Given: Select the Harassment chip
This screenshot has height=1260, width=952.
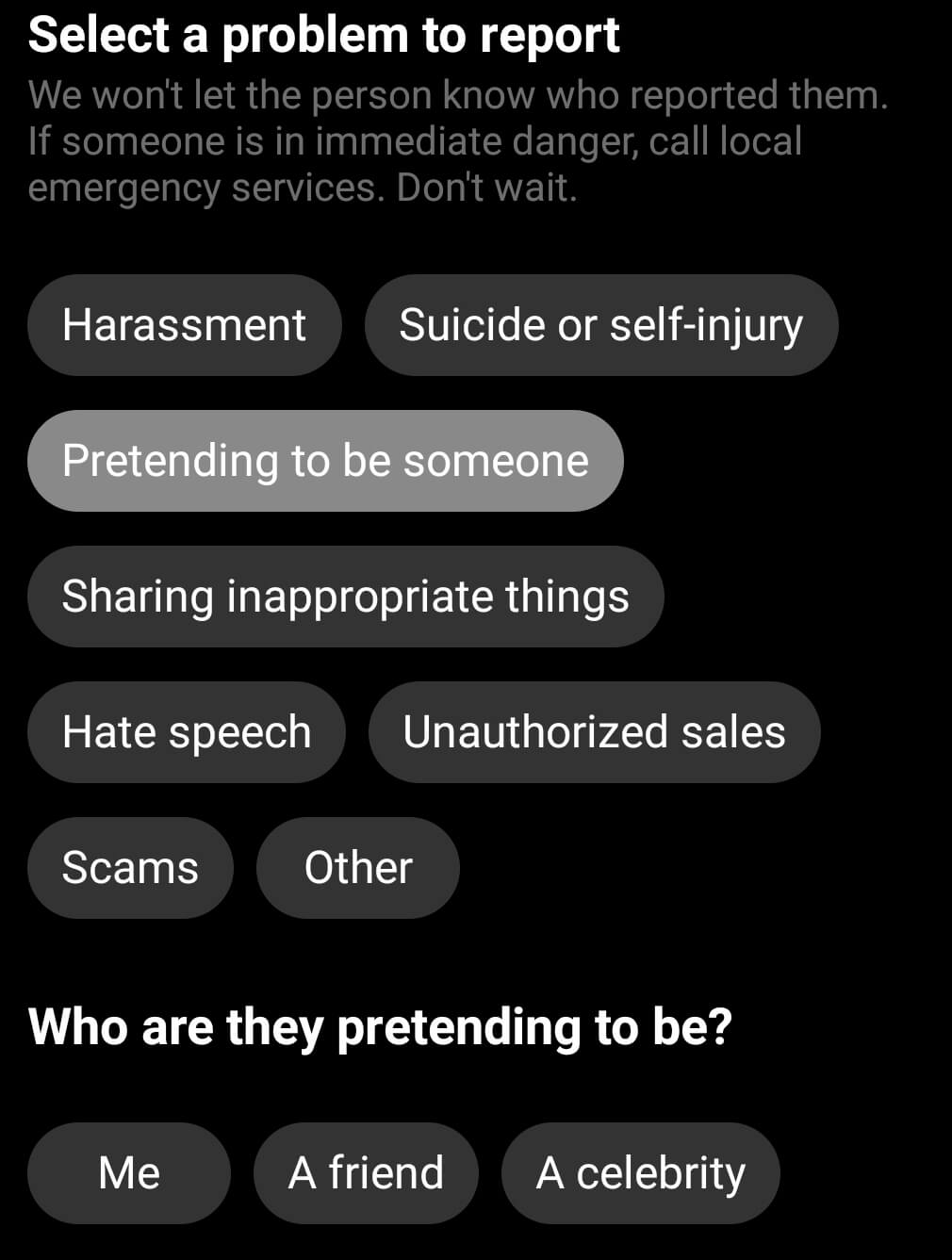Looking at the screenshot, I should (x=184, y=325).
